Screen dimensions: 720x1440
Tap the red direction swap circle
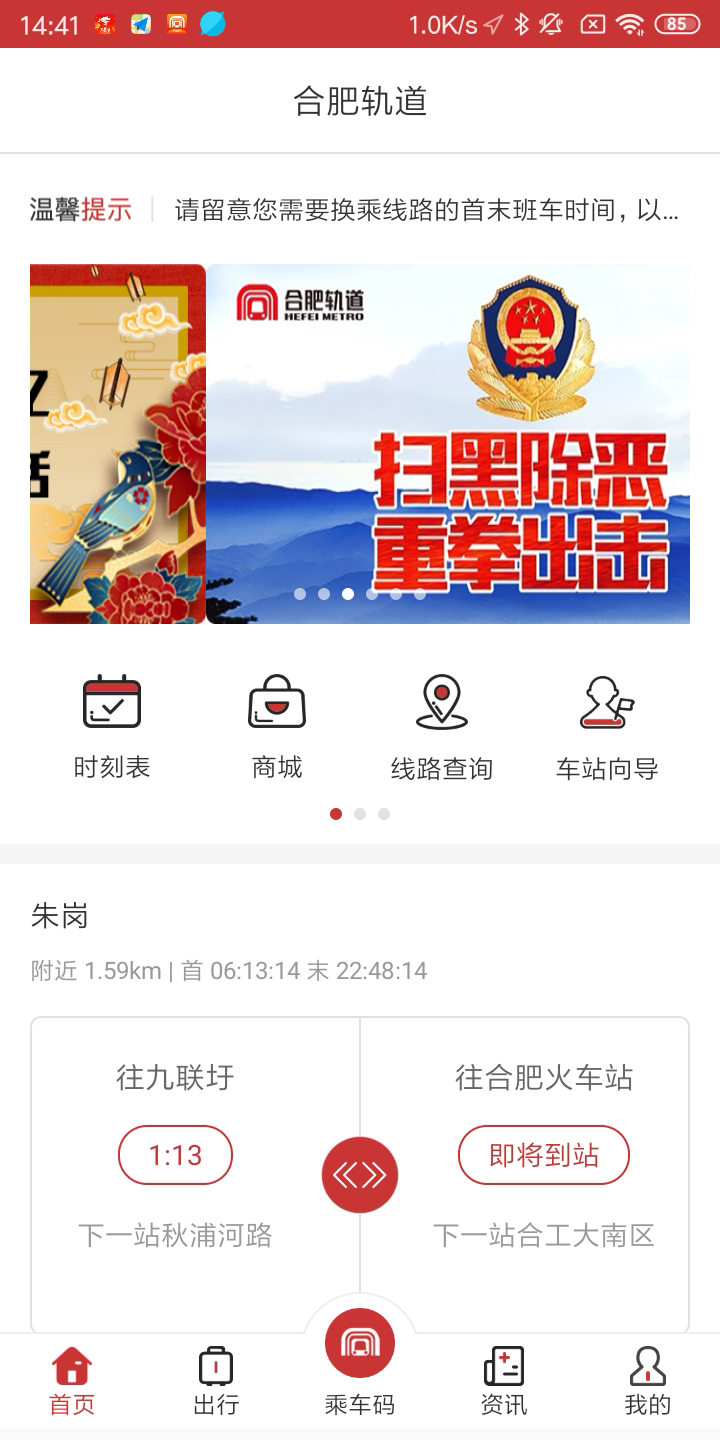click(360, 1175)
